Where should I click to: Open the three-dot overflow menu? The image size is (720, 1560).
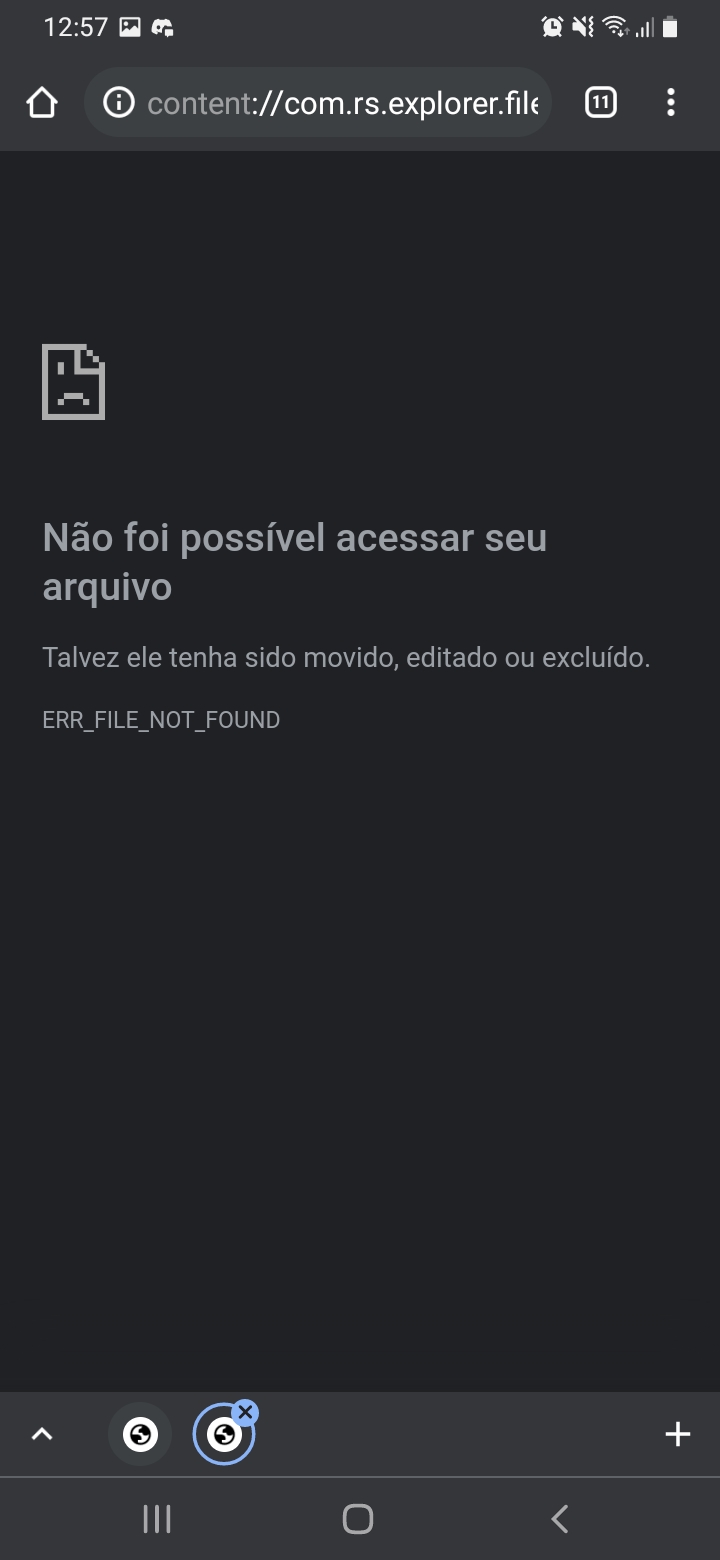(670, 102)
